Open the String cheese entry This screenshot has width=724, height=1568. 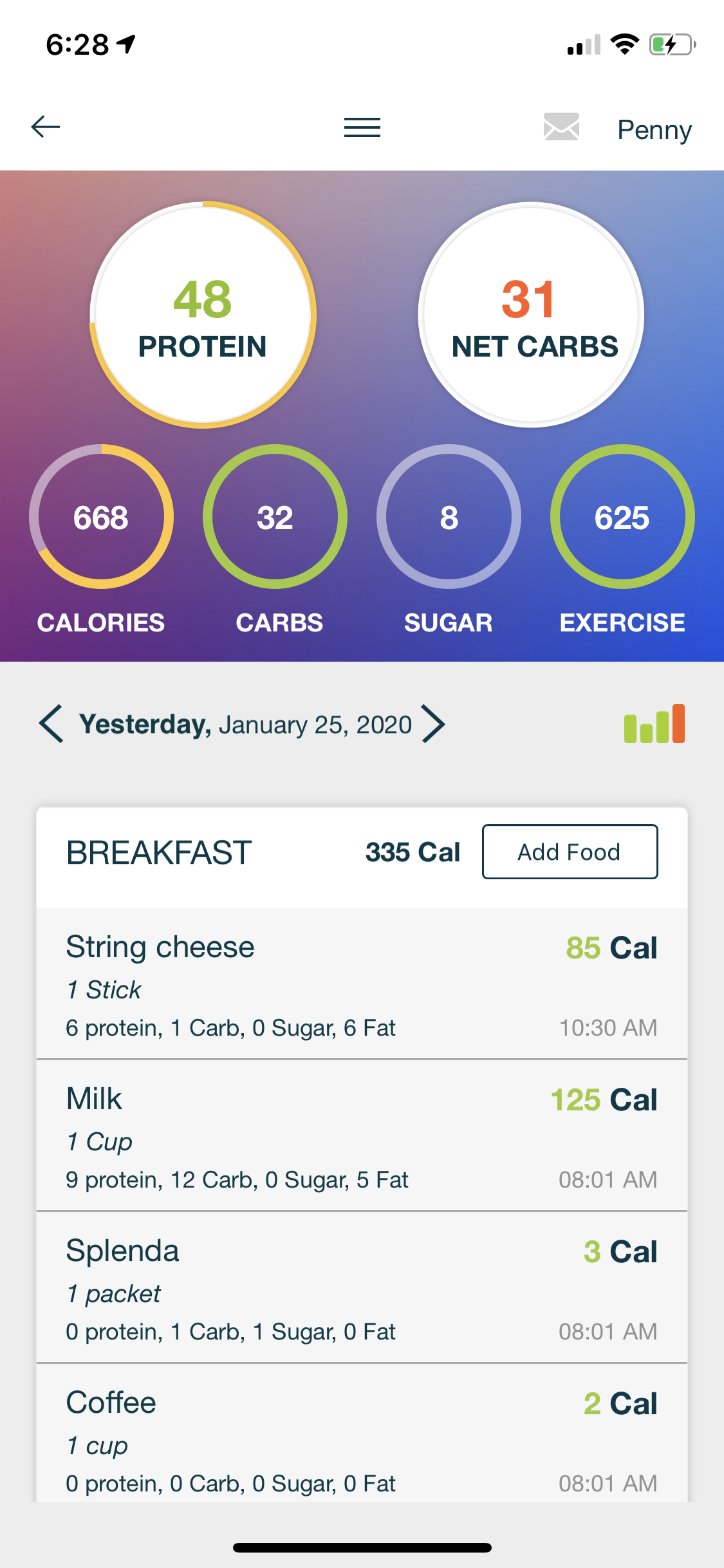click(362, 984)
